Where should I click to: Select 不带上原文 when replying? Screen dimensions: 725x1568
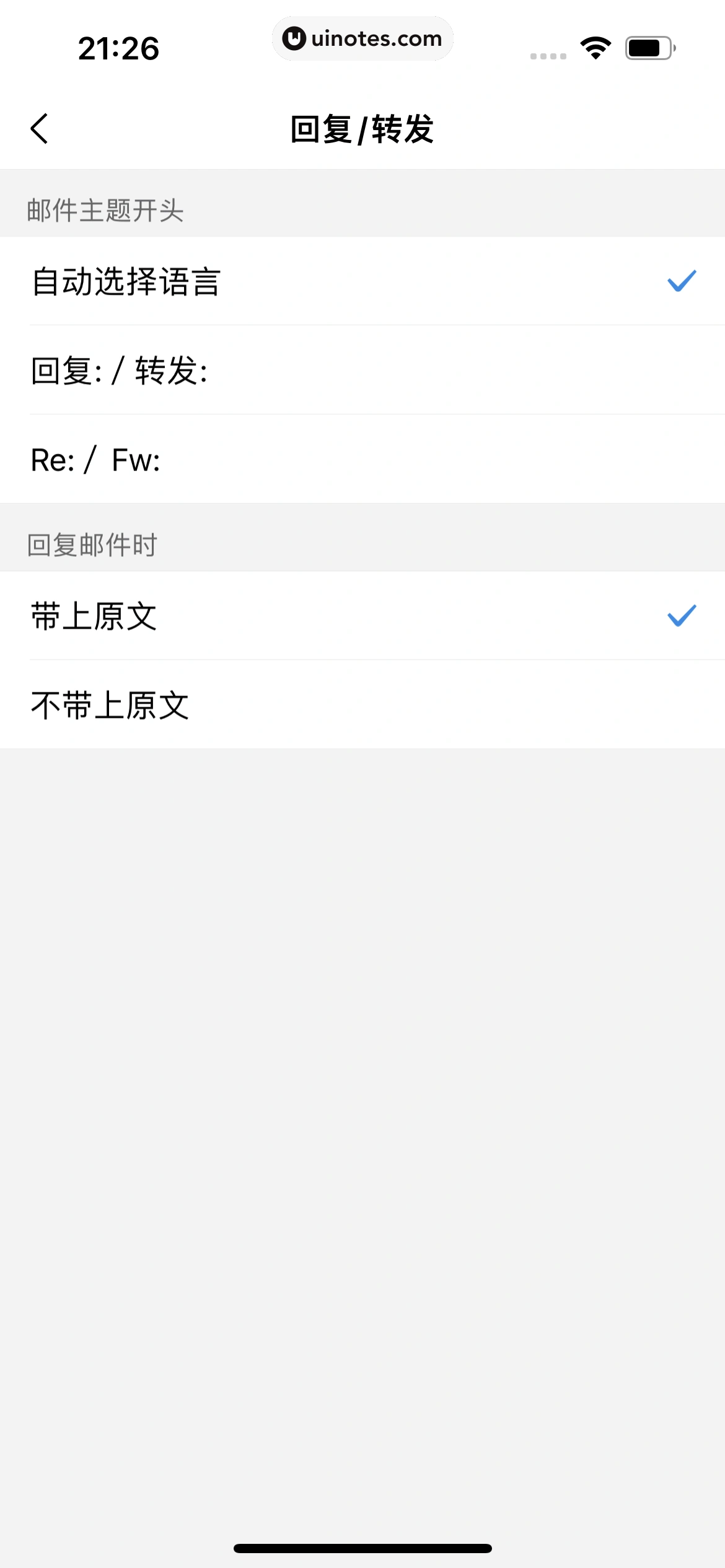point(362,705)
